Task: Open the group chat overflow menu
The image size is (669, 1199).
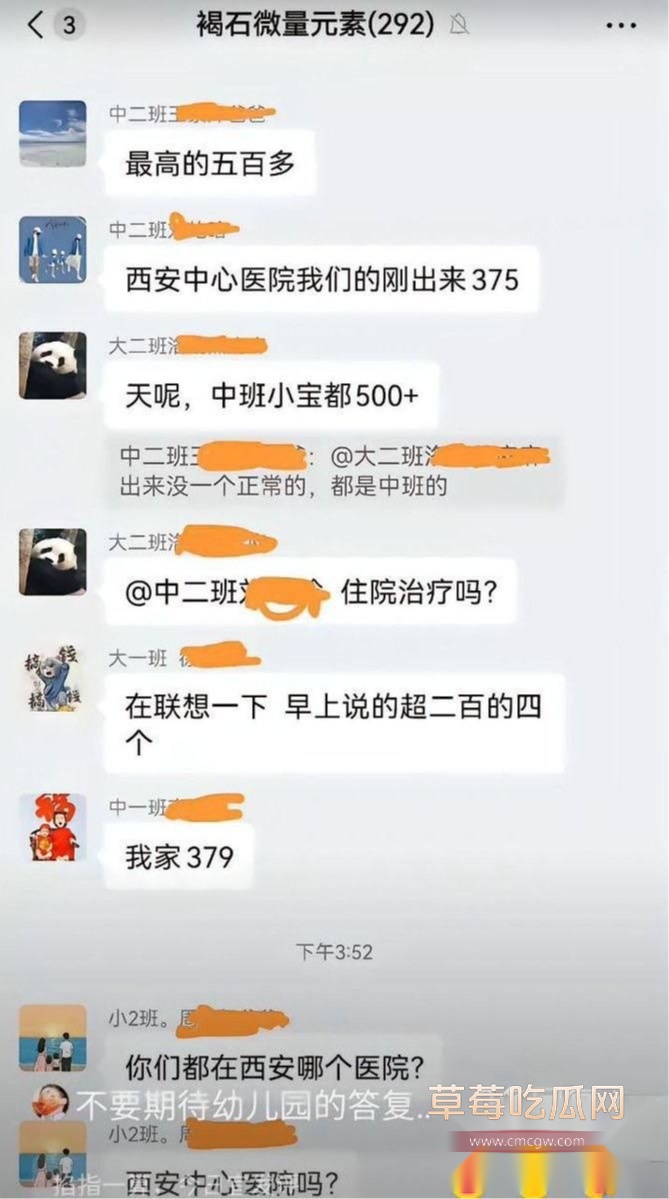Action: 620,26
